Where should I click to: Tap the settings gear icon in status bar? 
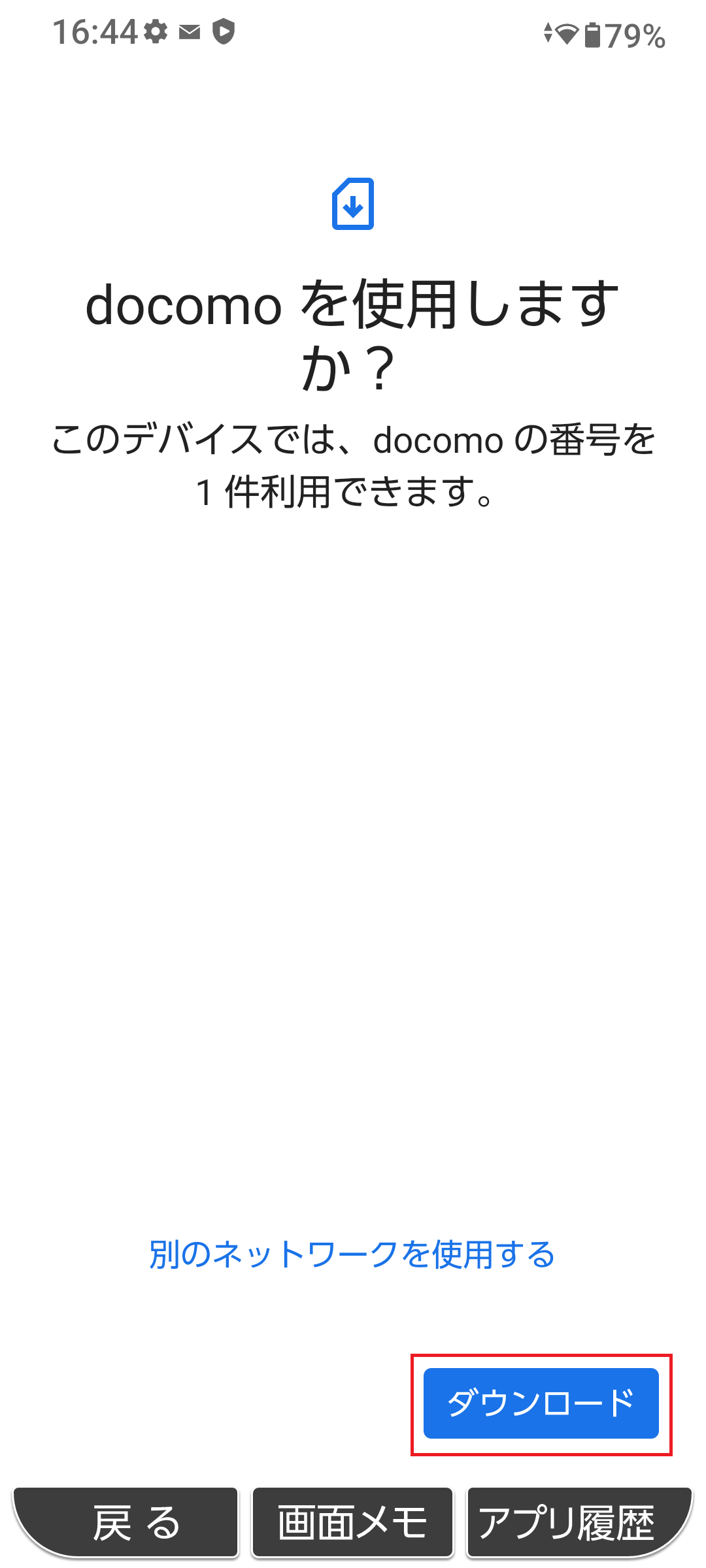(x=154, y=31)
